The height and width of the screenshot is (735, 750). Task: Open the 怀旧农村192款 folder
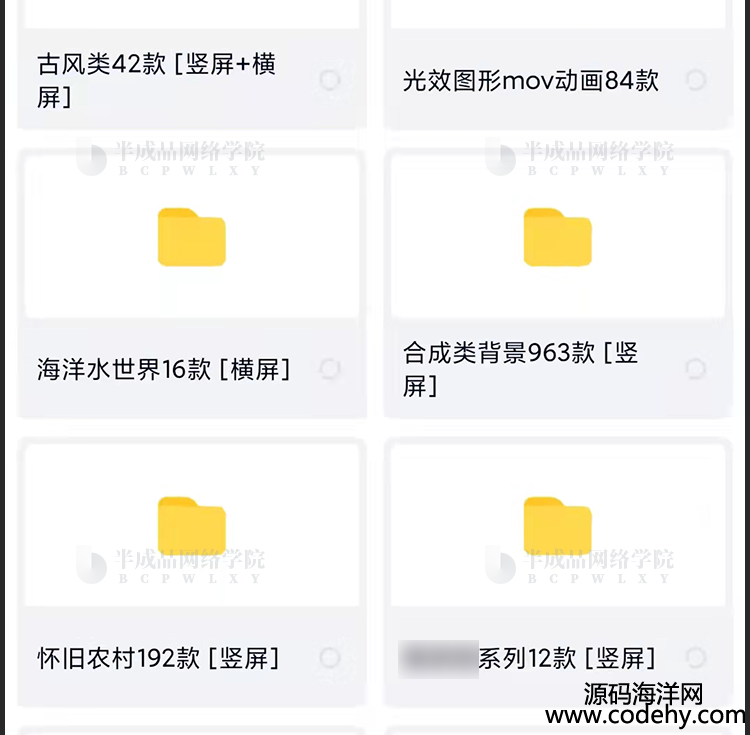tap(192, 525)
